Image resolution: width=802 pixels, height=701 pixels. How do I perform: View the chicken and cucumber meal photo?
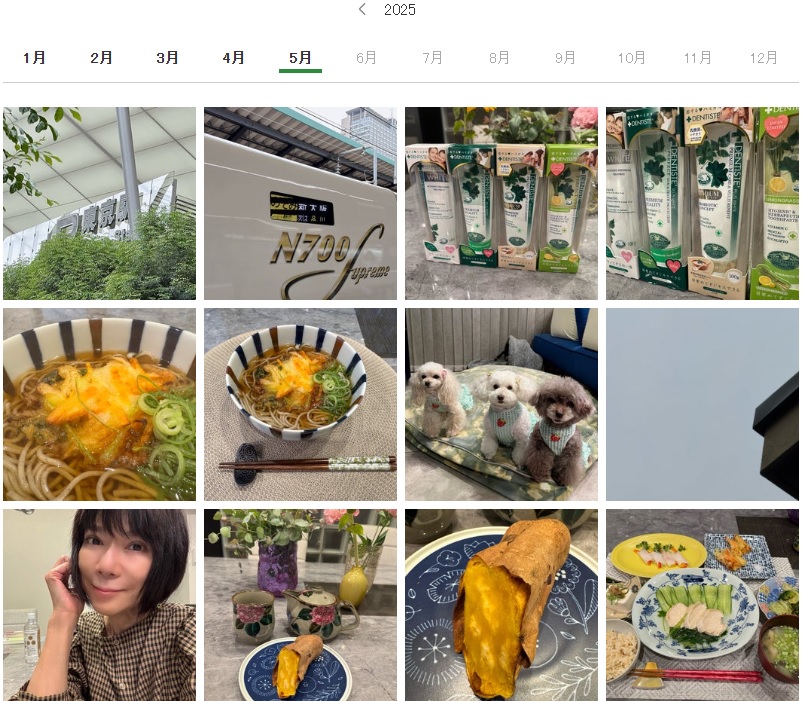[702, 604]
